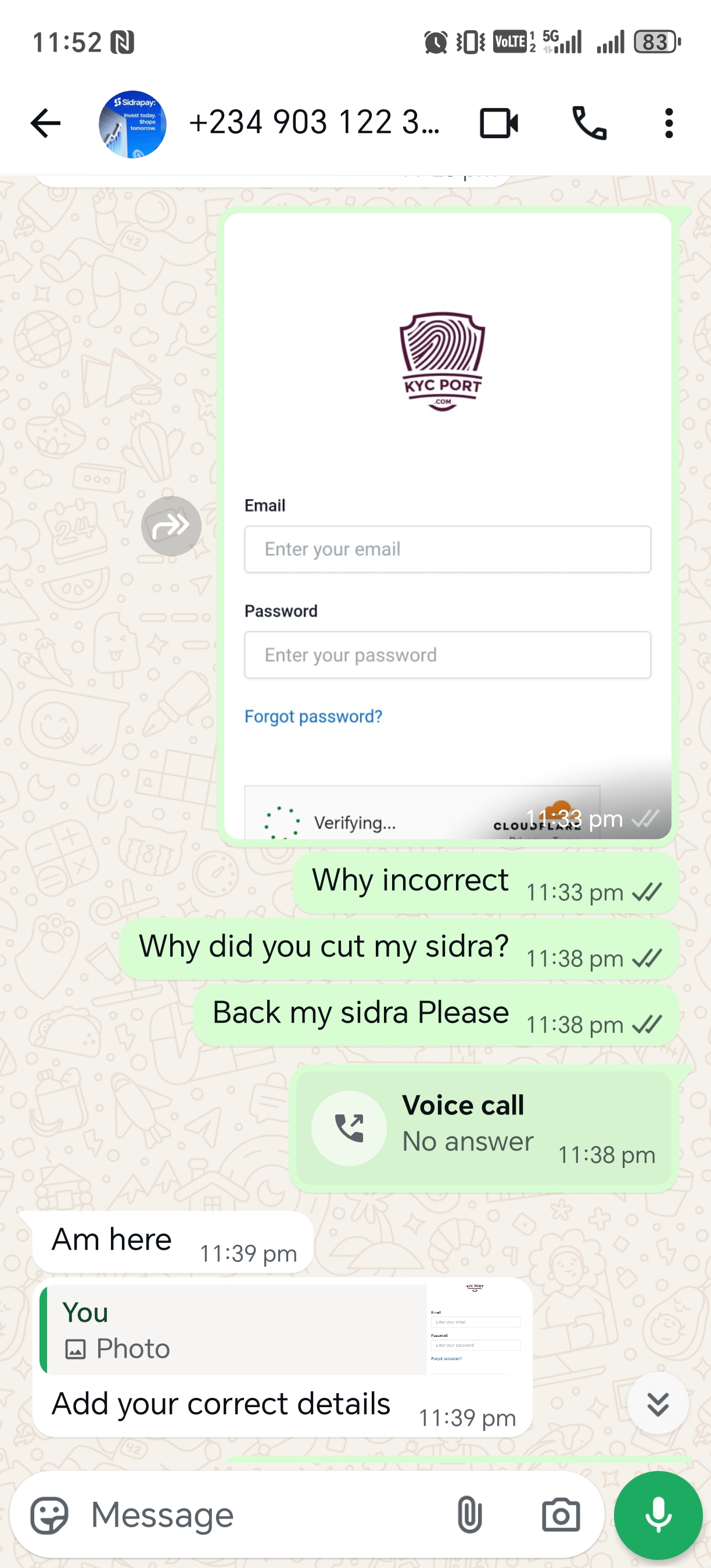Viewport: 711px width, 1568px height.
Task: Go back to the chats list
Action: (x=46, y=124)
